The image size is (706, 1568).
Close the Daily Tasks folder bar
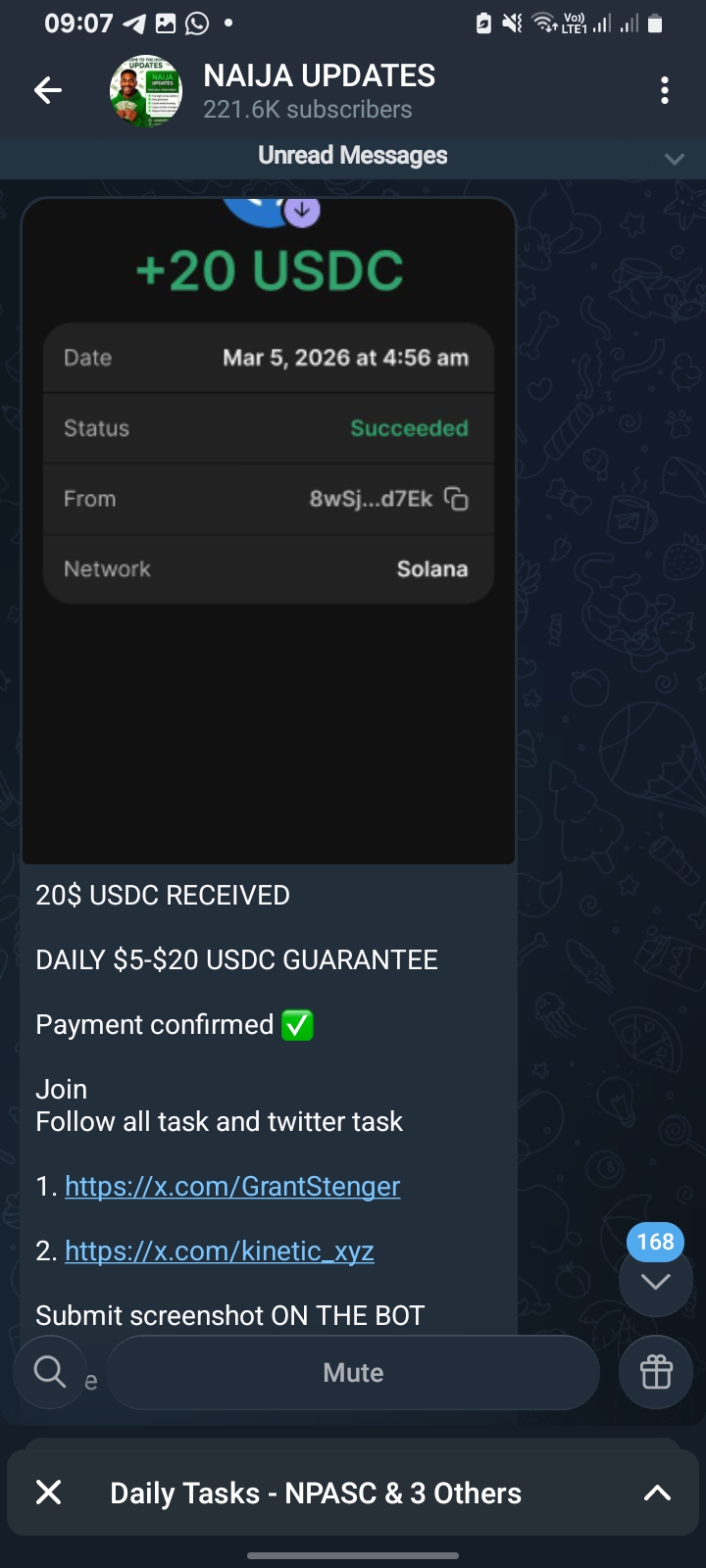point(48,1493)
